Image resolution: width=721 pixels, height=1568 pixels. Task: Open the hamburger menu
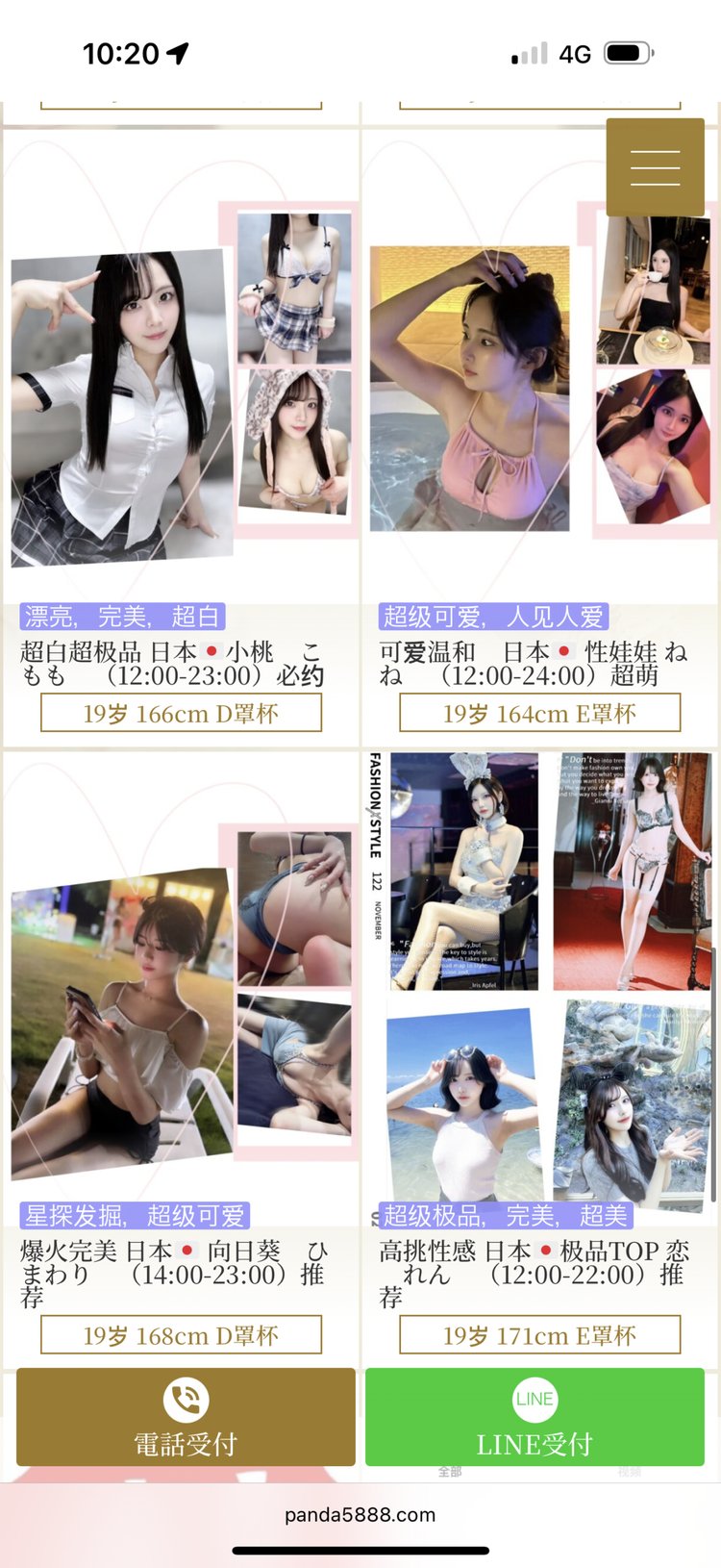655,167
